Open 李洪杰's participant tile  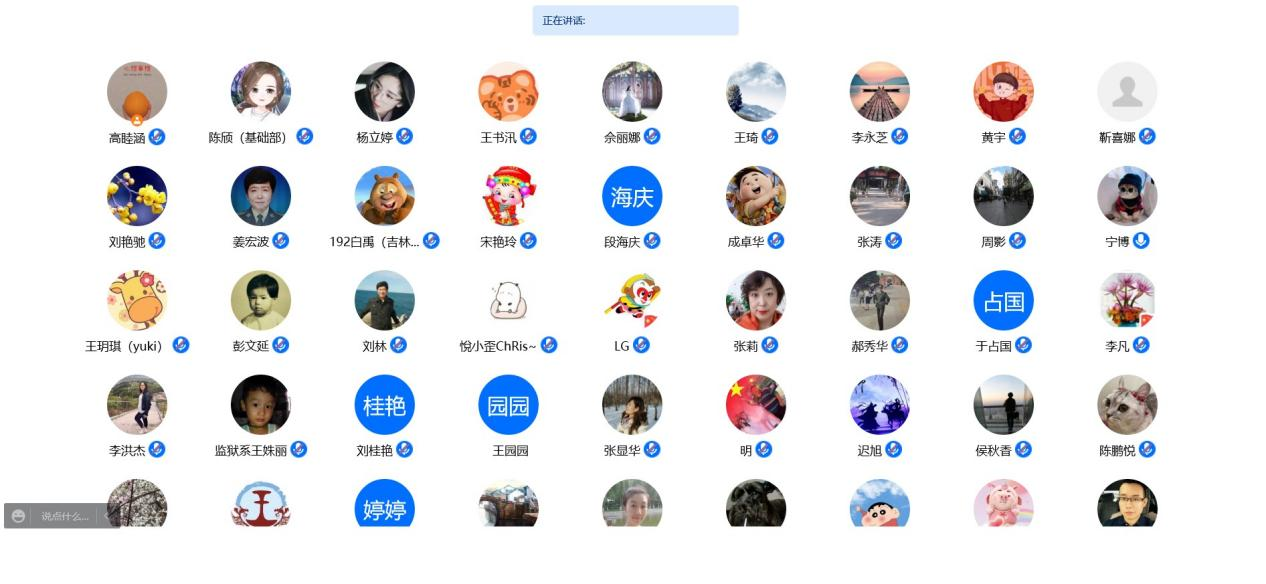pyautogui.click(x=137, y=405)
